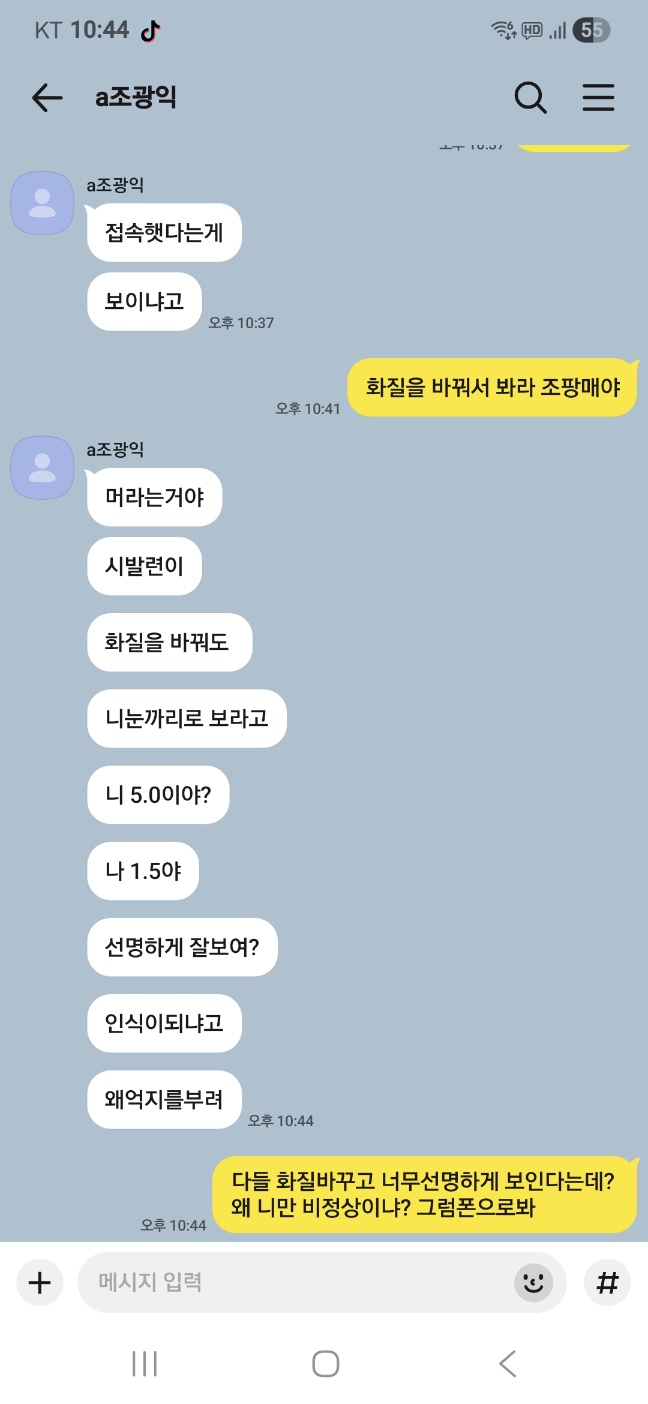Tap the 메시지 입력 text field
Image resolution: width=648 pixels, height=1404 pixels.
(x=290, y=1282)
